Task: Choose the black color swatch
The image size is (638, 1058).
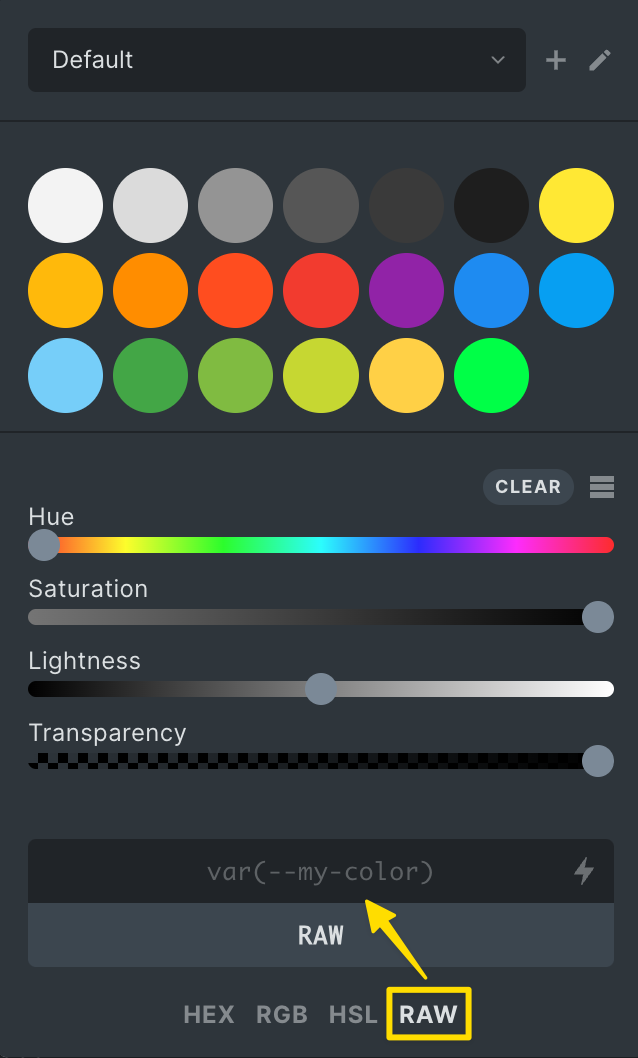Action: (491, 205)
